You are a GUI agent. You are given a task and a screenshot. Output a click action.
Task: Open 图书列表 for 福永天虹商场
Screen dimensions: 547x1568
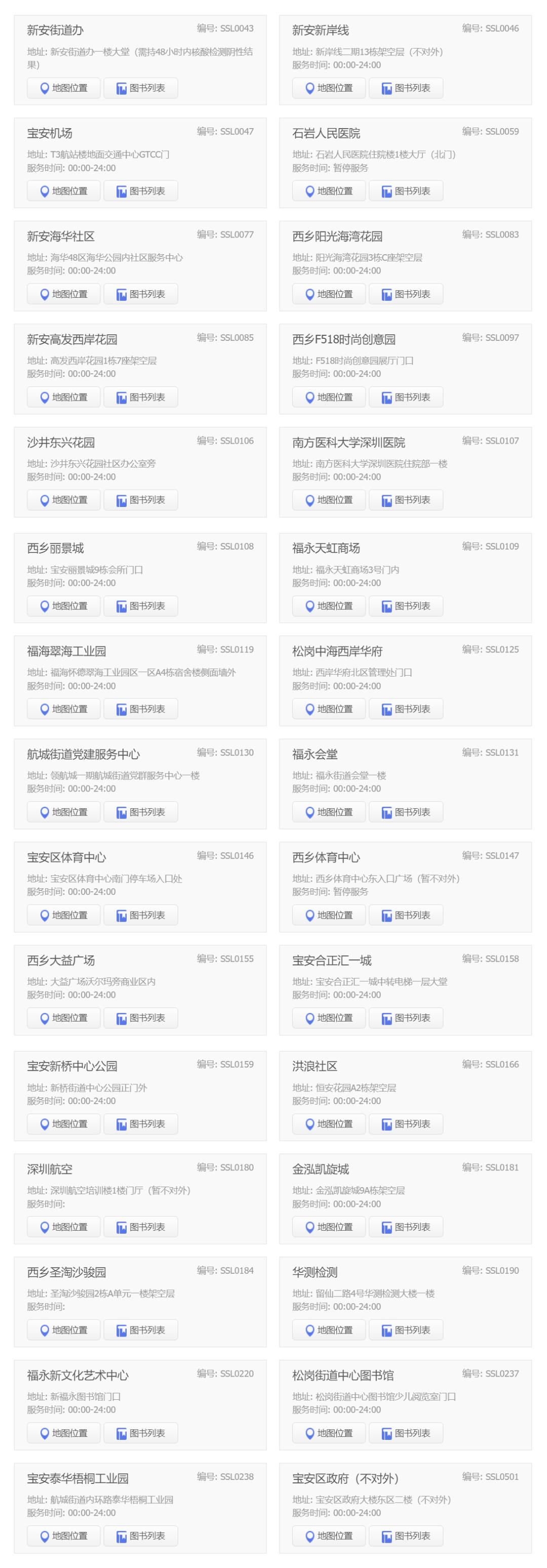405,606
